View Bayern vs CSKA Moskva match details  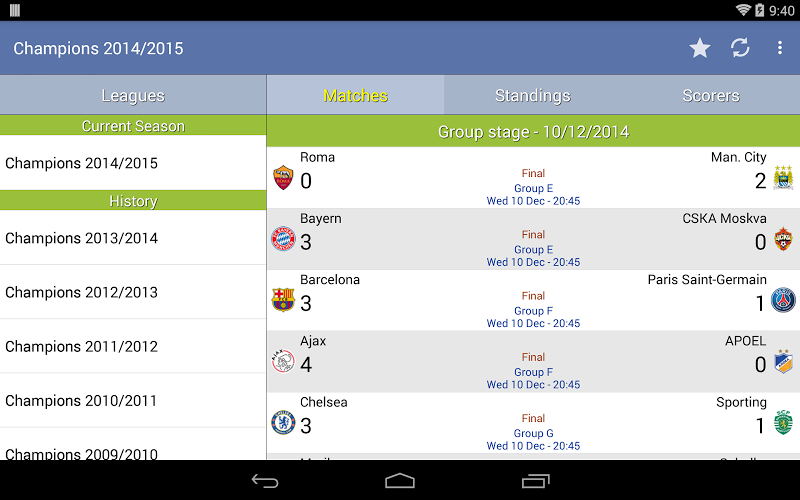coord(533,239)
